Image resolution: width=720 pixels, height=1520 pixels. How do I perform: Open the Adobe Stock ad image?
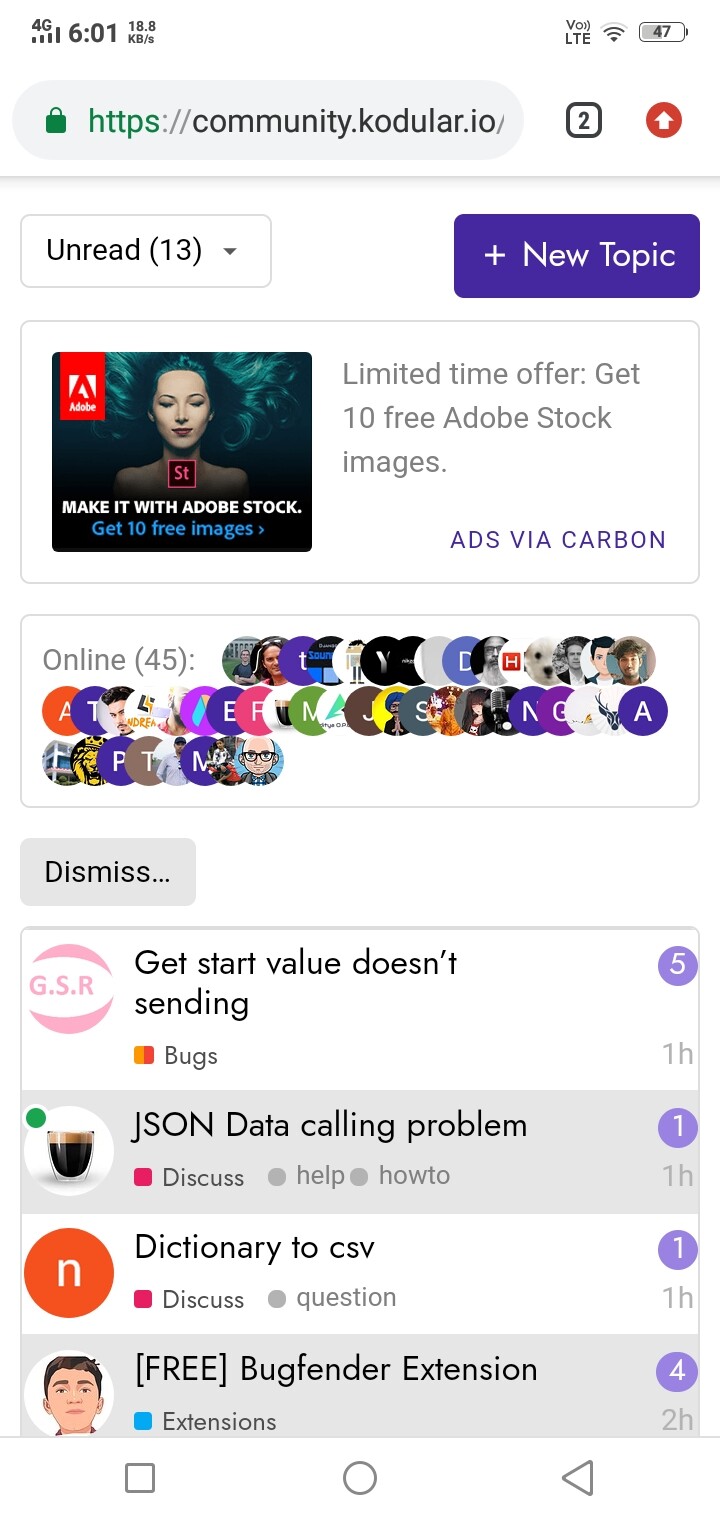point(182,452)
